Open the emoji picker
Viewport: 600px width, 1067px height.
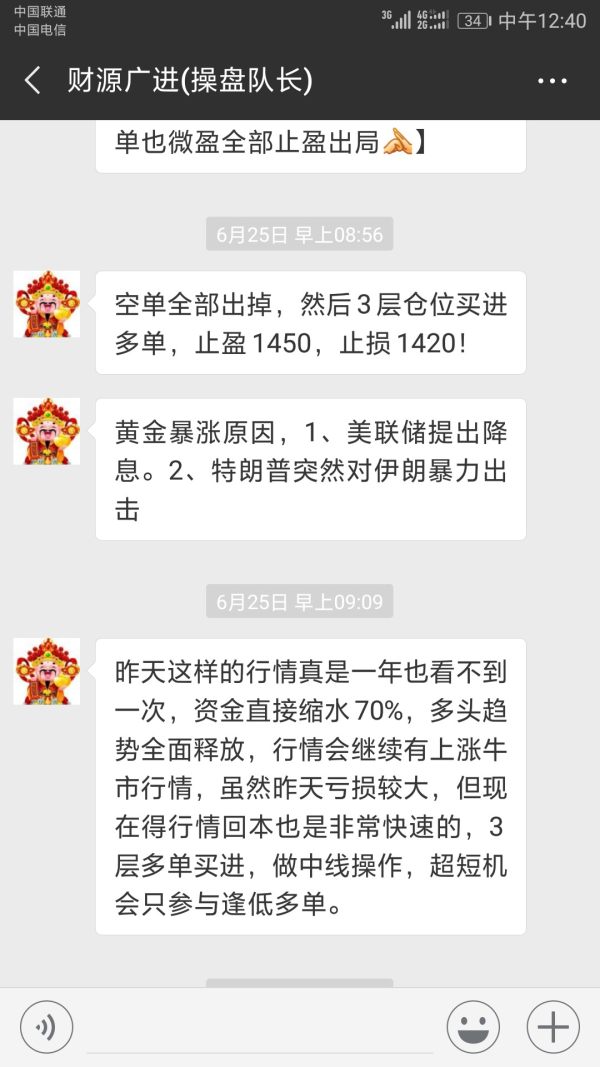[x=473, y=1026]
